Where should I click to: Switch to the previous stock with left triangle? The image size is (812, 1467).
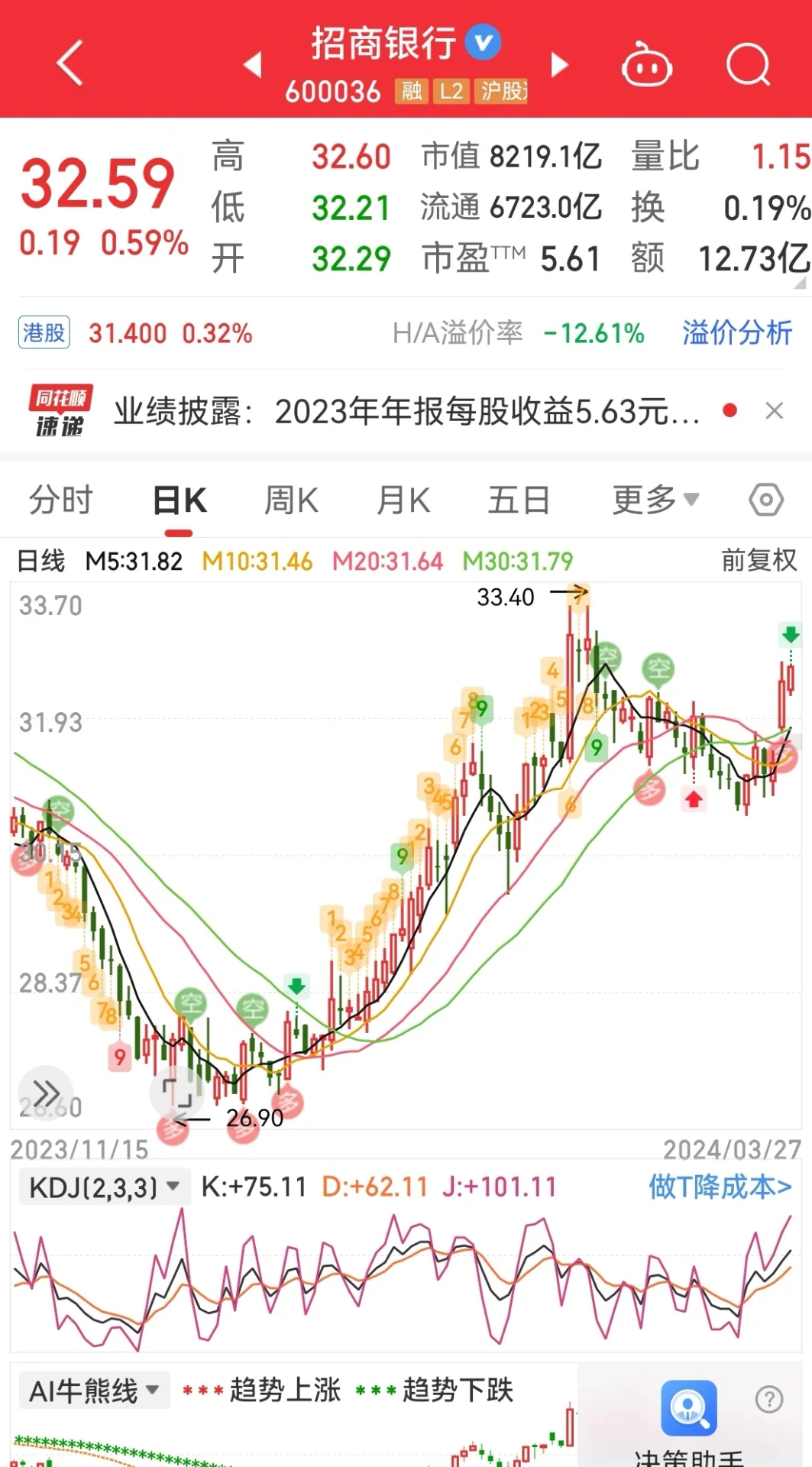(253, 65)
